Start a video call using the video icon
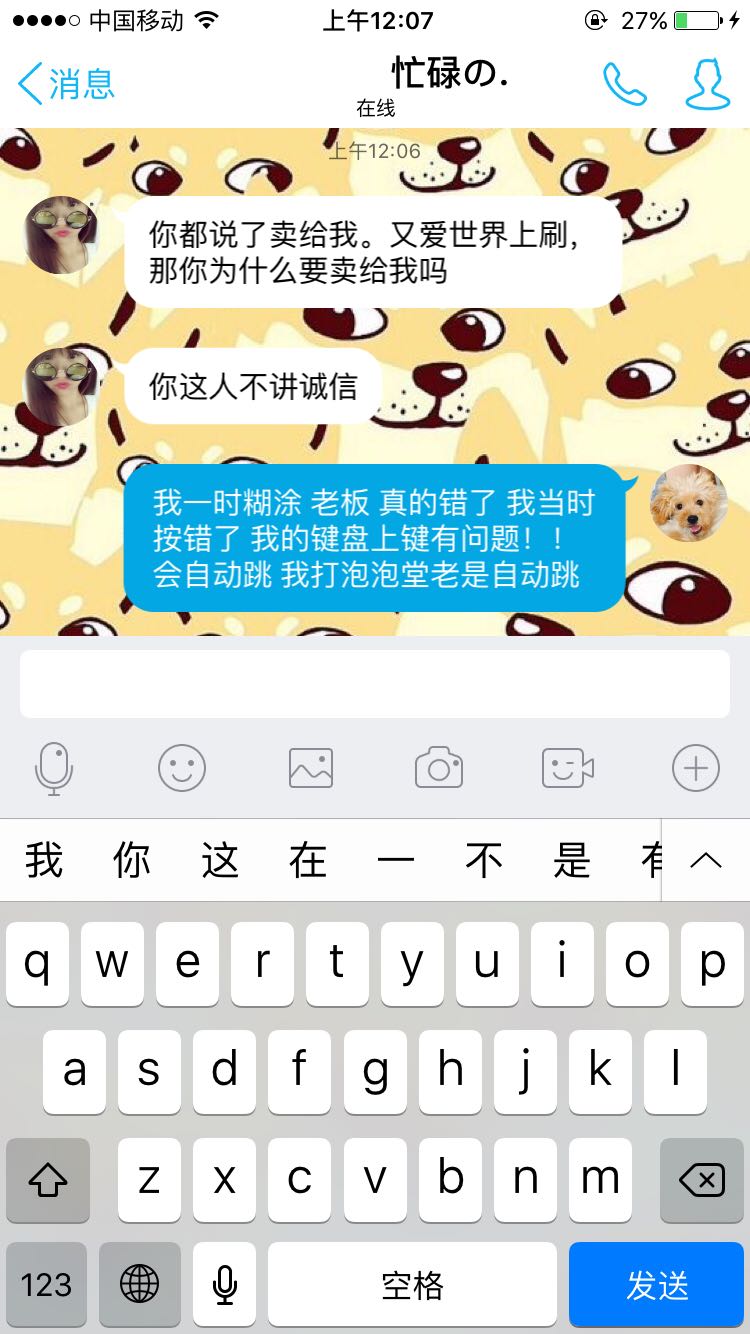750x1334 pixels. [x=568, y=769]
